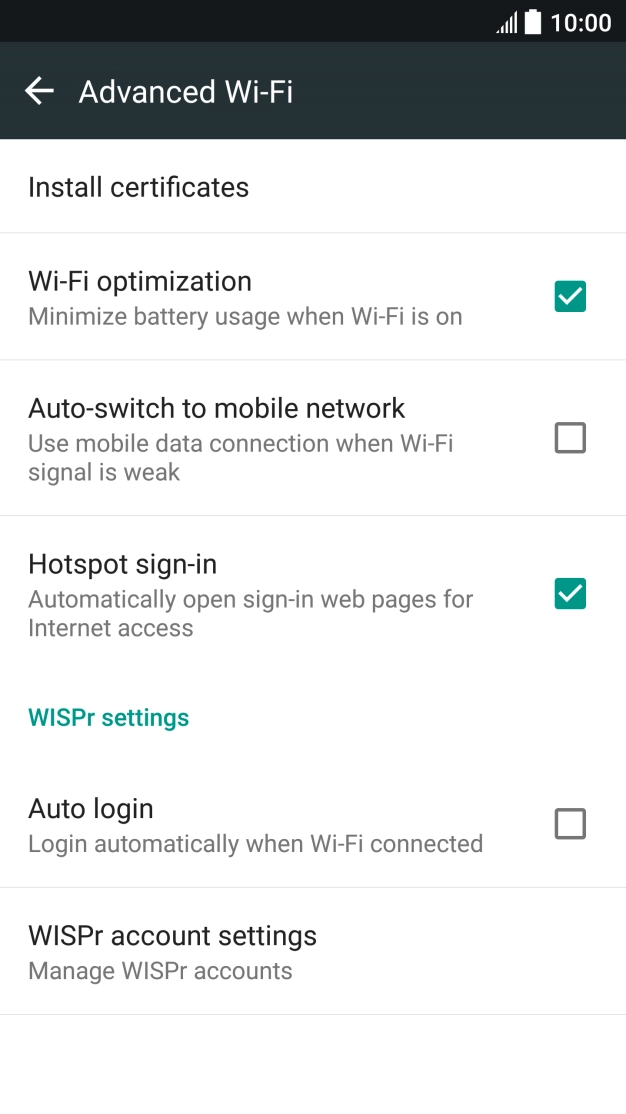Uncheck the Wi-Fi optimization checkbox
The height and width of the screenshot is (1114, 626).
tap(570, 296)
